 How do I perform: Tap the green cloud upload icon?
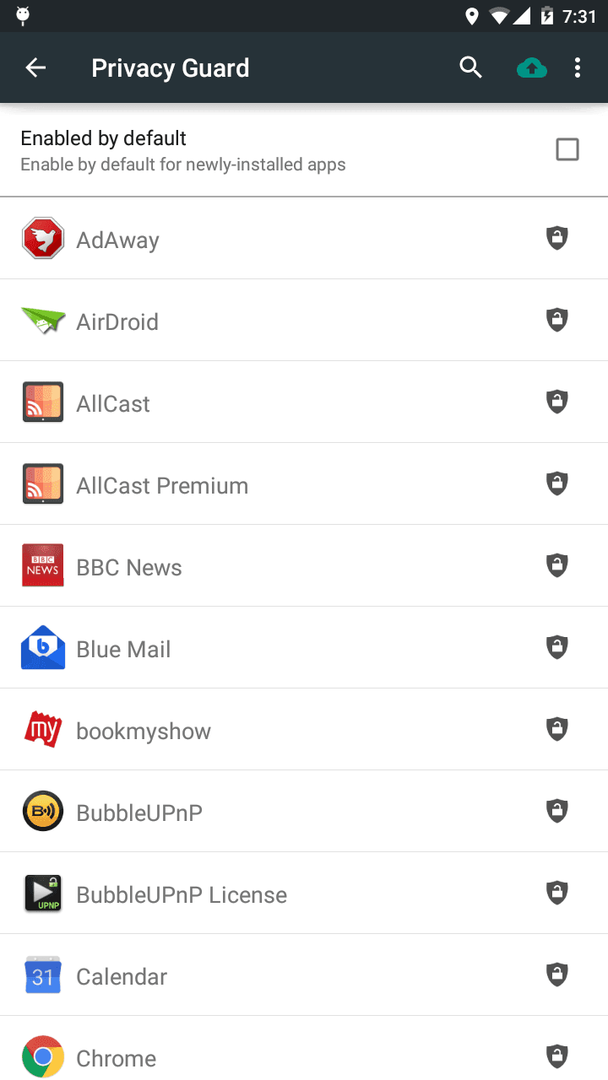pyautogui.click(x=532, y=68)
